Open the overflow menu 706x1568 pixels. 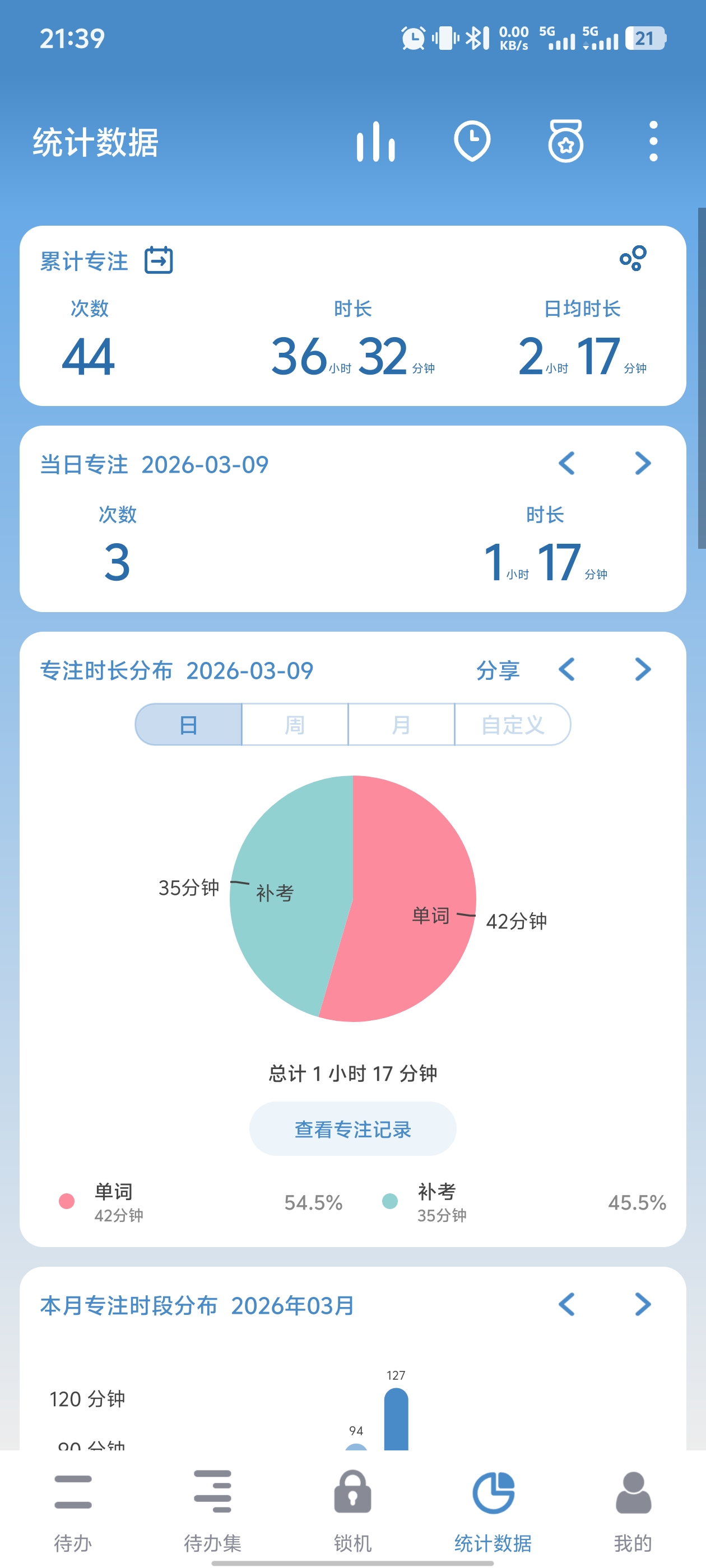tap(653, 142)
